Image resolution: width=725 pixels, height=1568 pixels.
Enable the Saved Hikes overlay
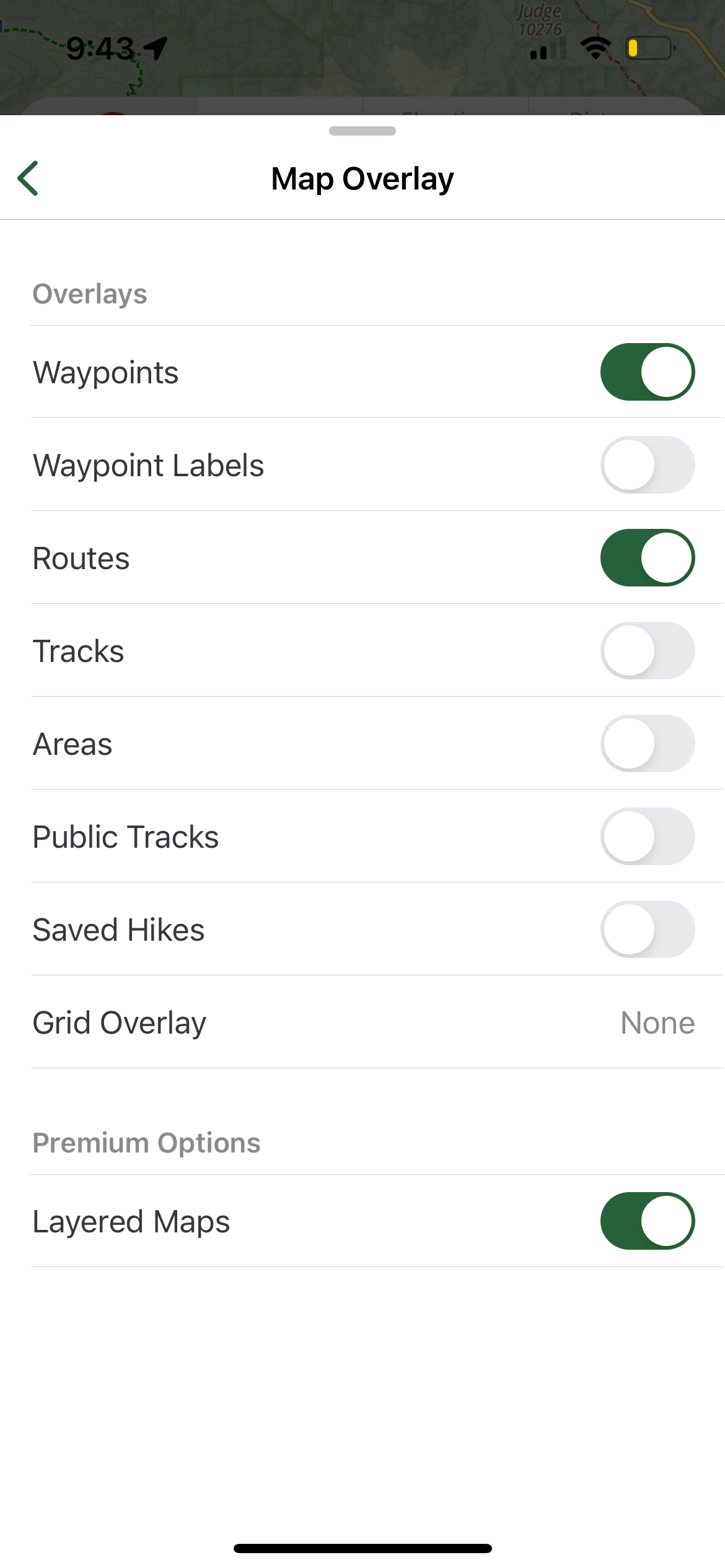[647, 929]
